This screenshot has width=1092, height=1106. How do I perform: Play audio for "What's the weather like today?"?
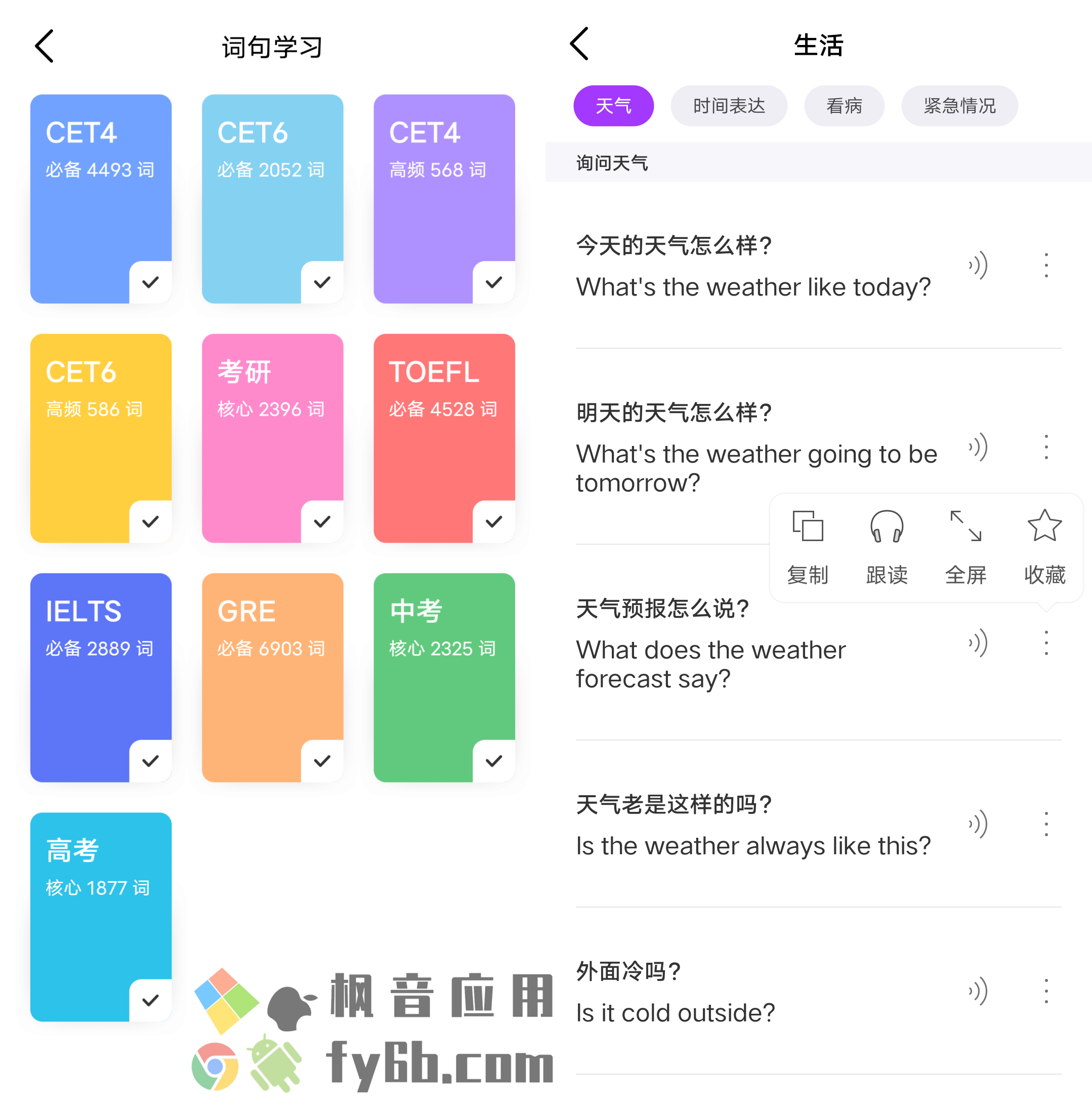click(978, 265)
